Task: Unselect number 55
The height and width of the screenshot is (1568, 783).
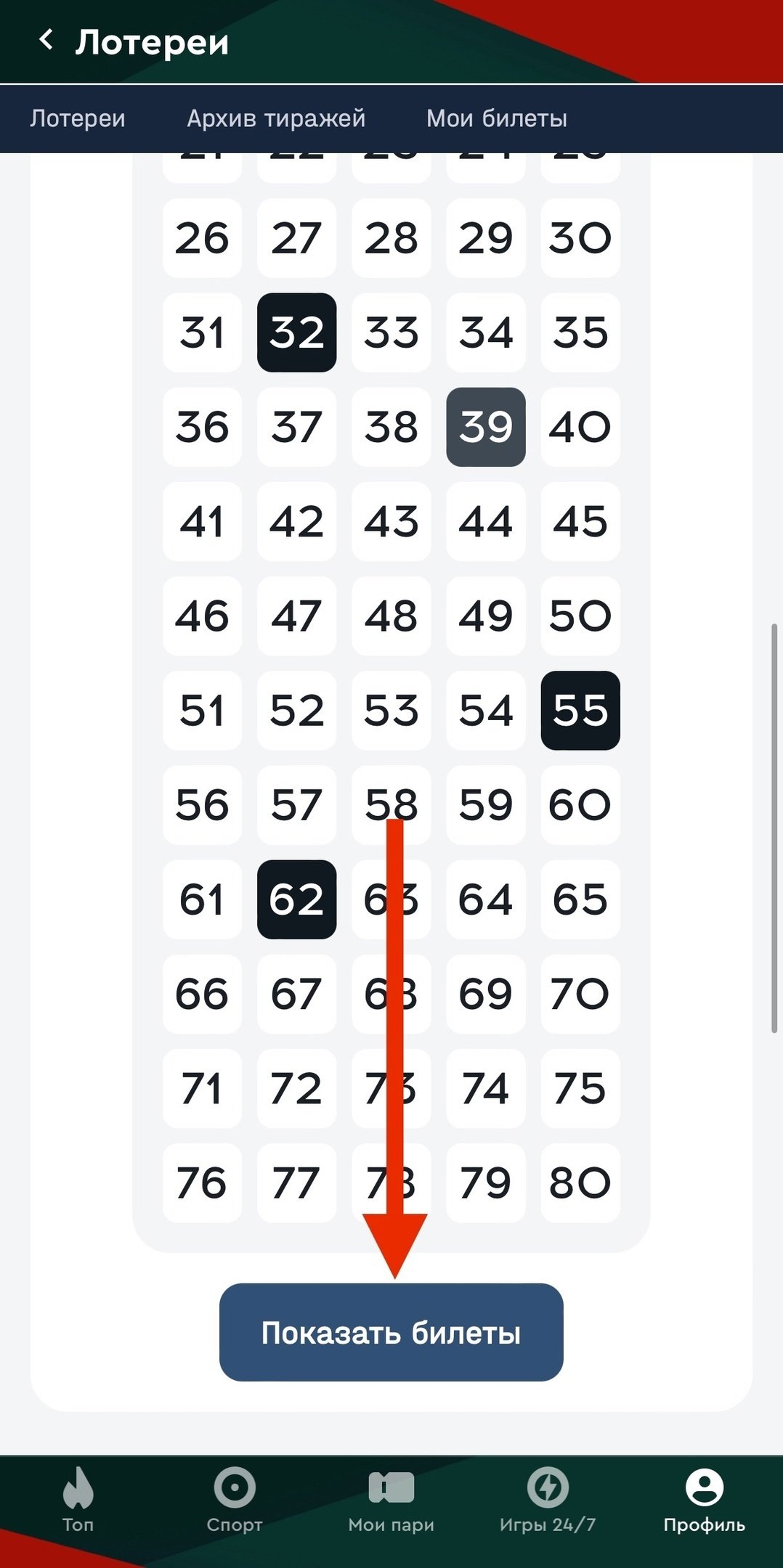Action: 580,710
